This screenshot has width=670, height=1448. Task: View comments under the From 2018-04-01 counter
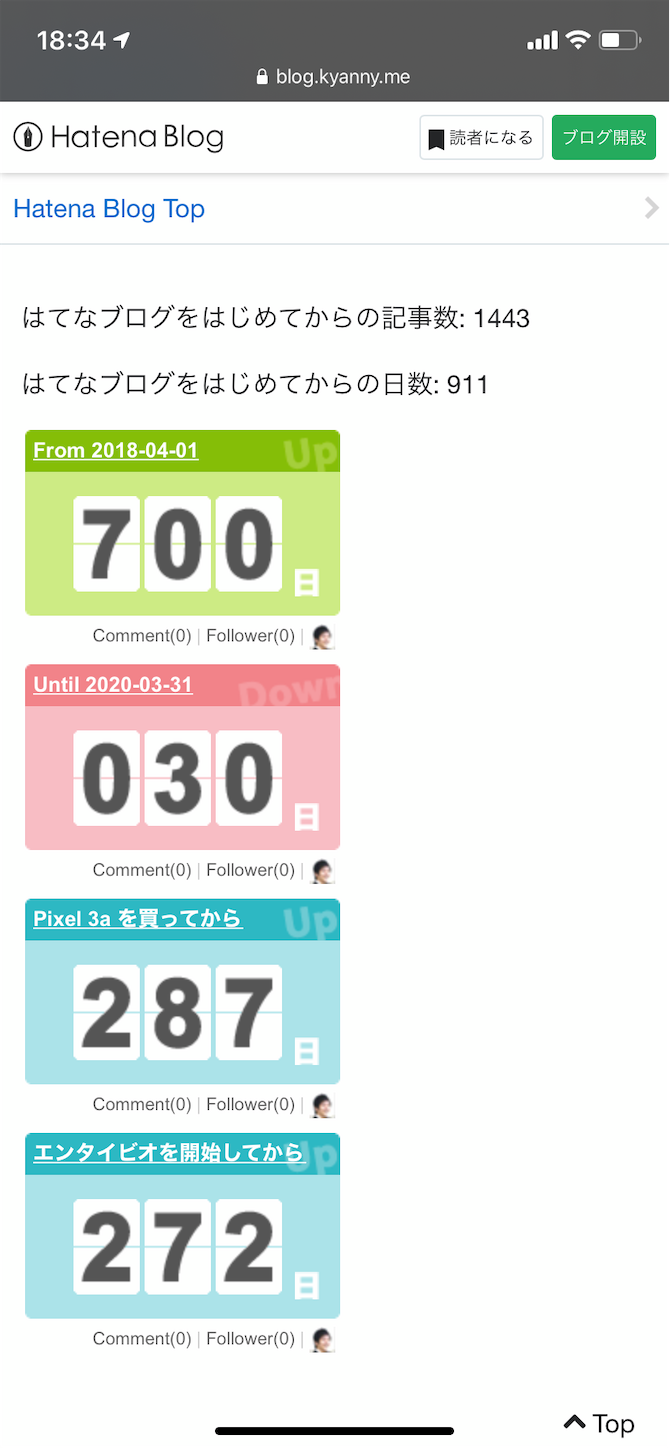point(142,636)
